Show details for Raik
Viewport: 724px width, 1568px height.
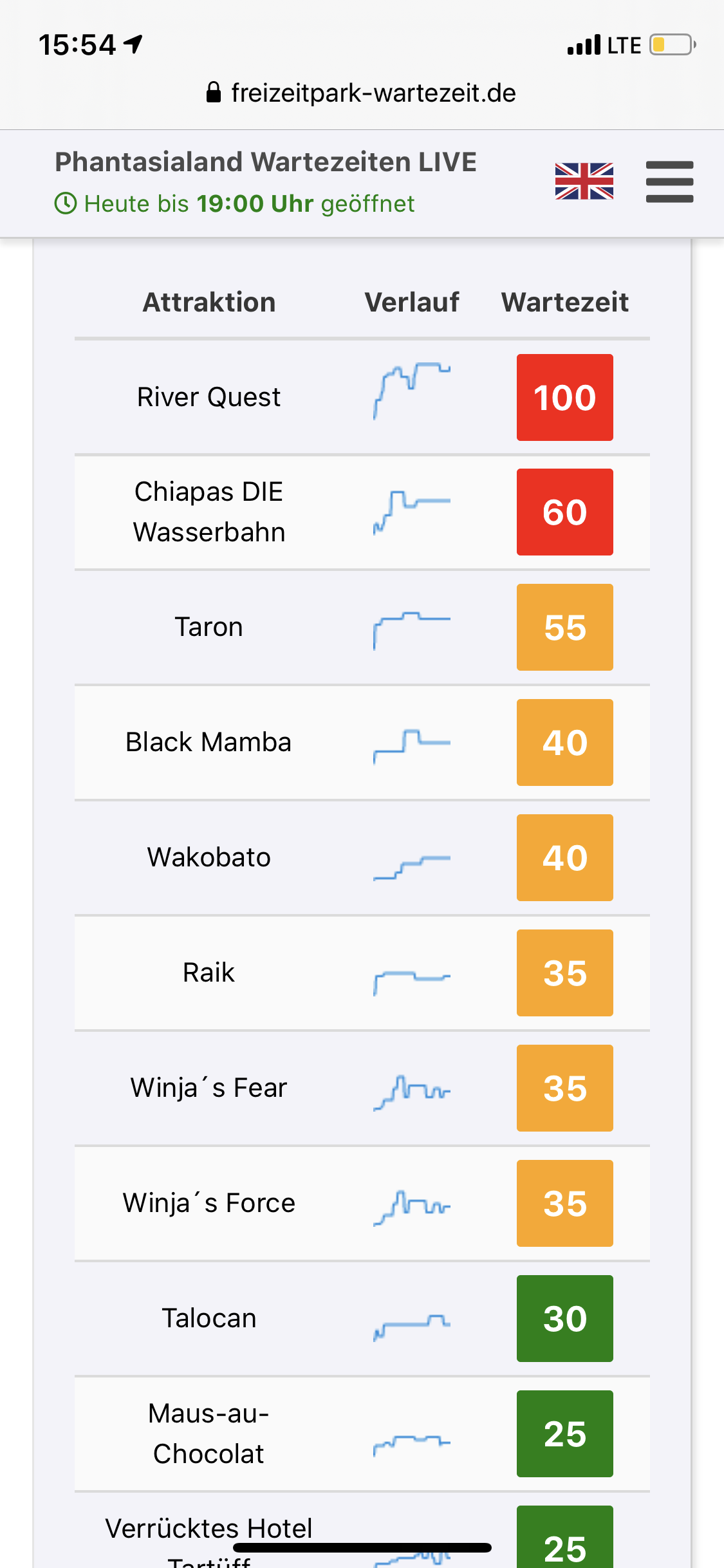pos(362,973)
